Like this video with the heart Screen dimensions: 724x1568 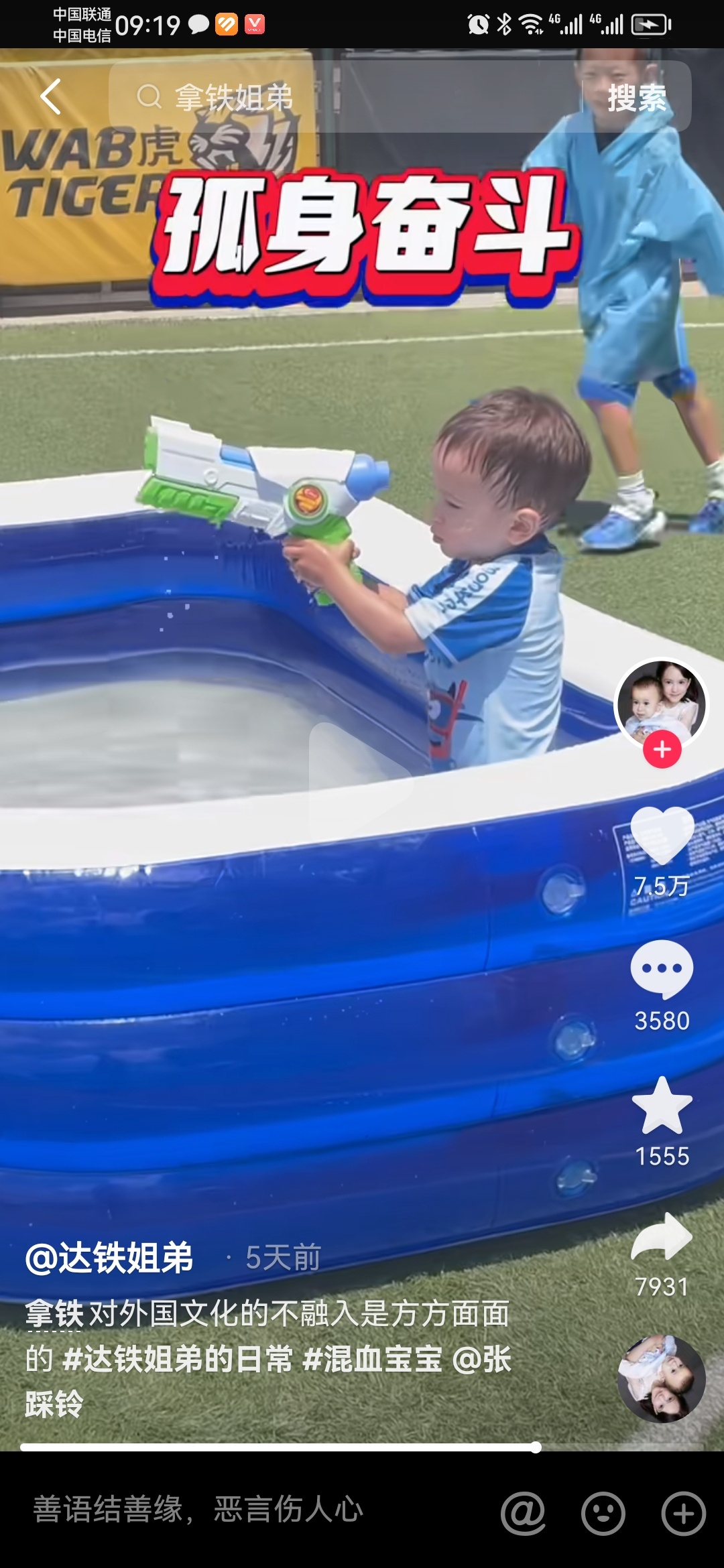(x=662, y=835)
